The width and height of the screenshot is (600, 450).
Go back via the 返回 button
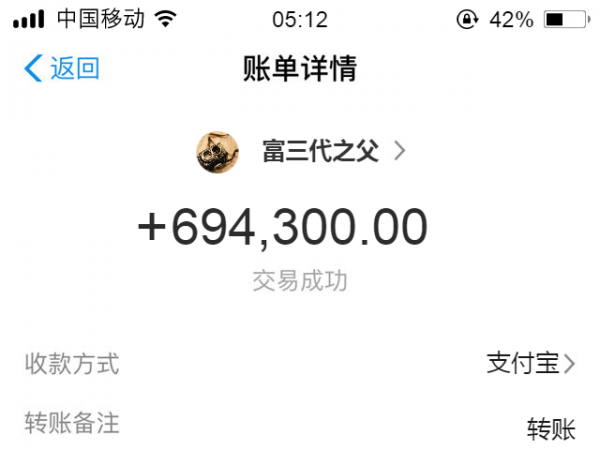tap(62, 68)
